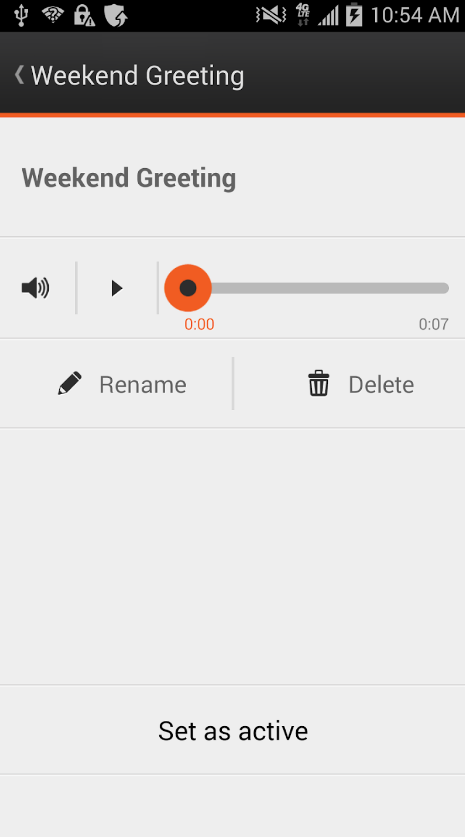This screenshot has width=465, height=837.
Task: Rename this greeting
Action: pyautogui.click(x=122, y=384)
